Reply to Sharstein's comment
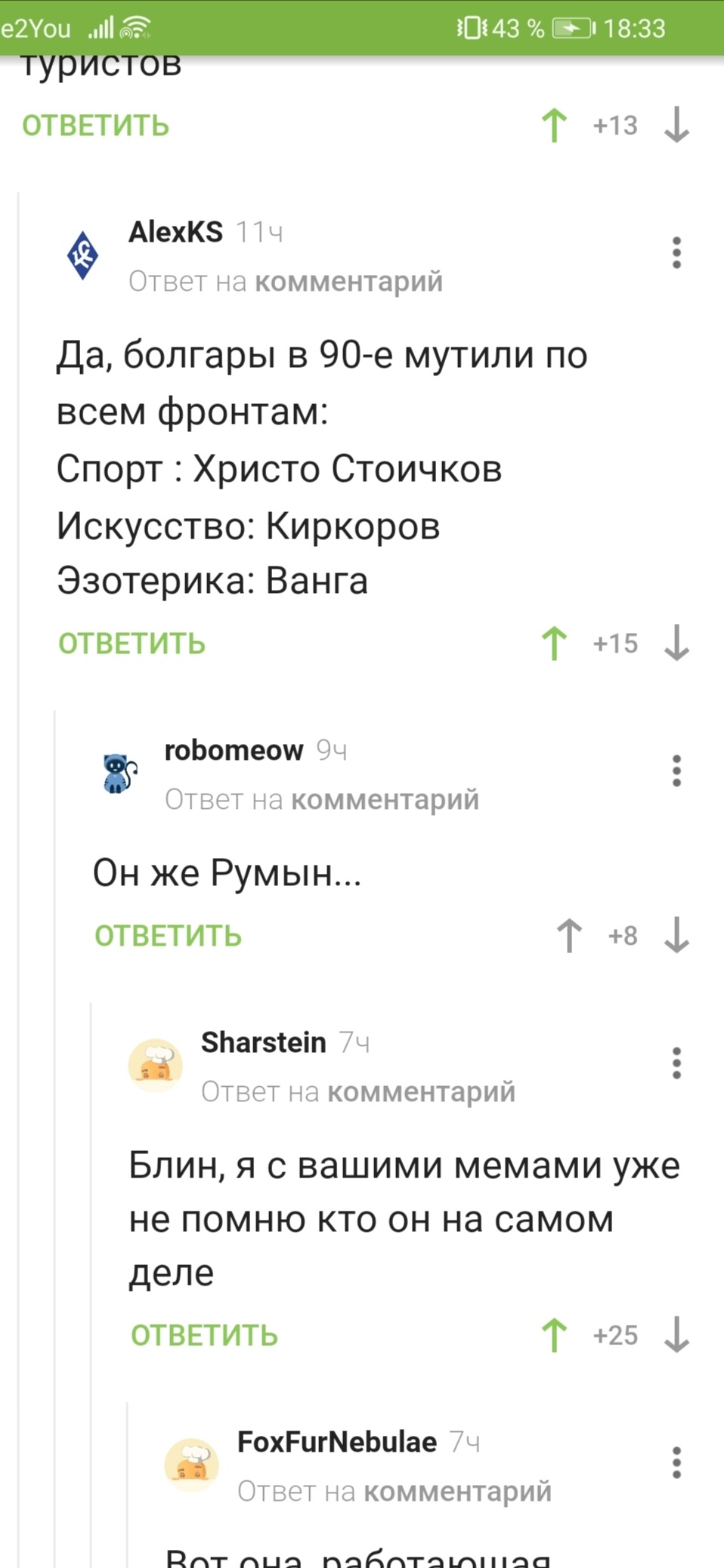 click(204, 1335)
